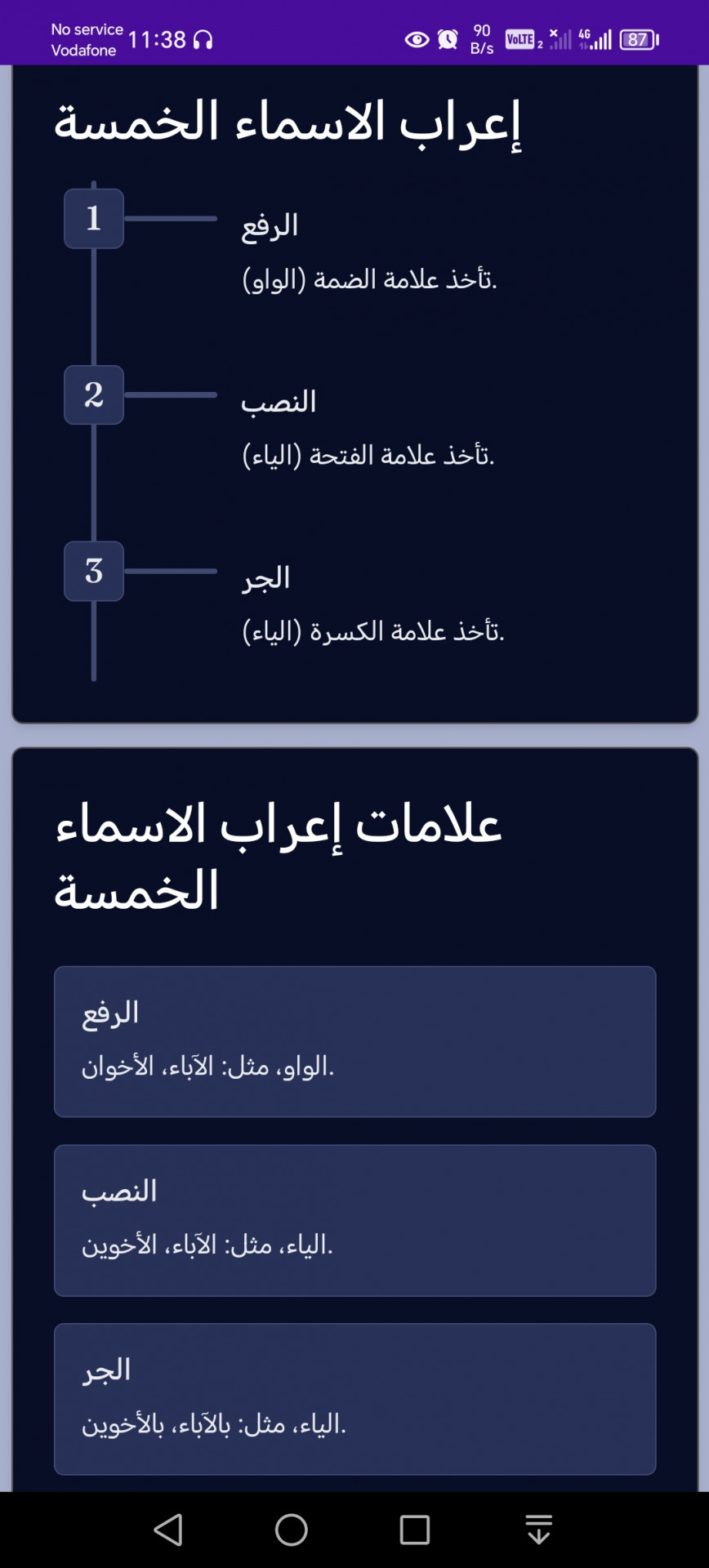Open the recent apps view
Image resolution: width=709 pixels, height=1568 pixels.
click(x=415, y=1530)
